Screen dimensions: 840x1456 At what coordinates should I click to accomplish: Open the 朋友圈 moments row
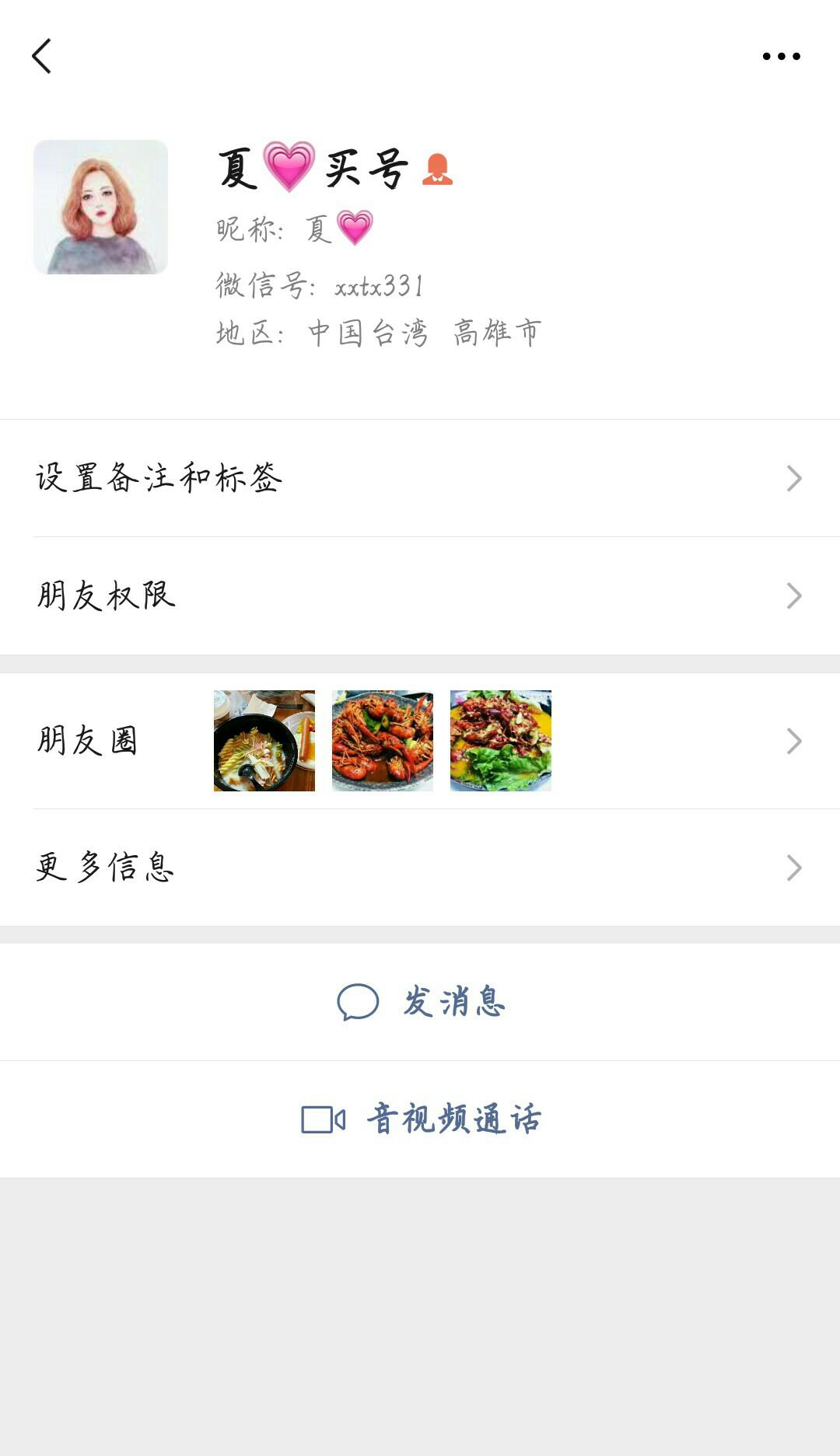click(x=420, y=741)
